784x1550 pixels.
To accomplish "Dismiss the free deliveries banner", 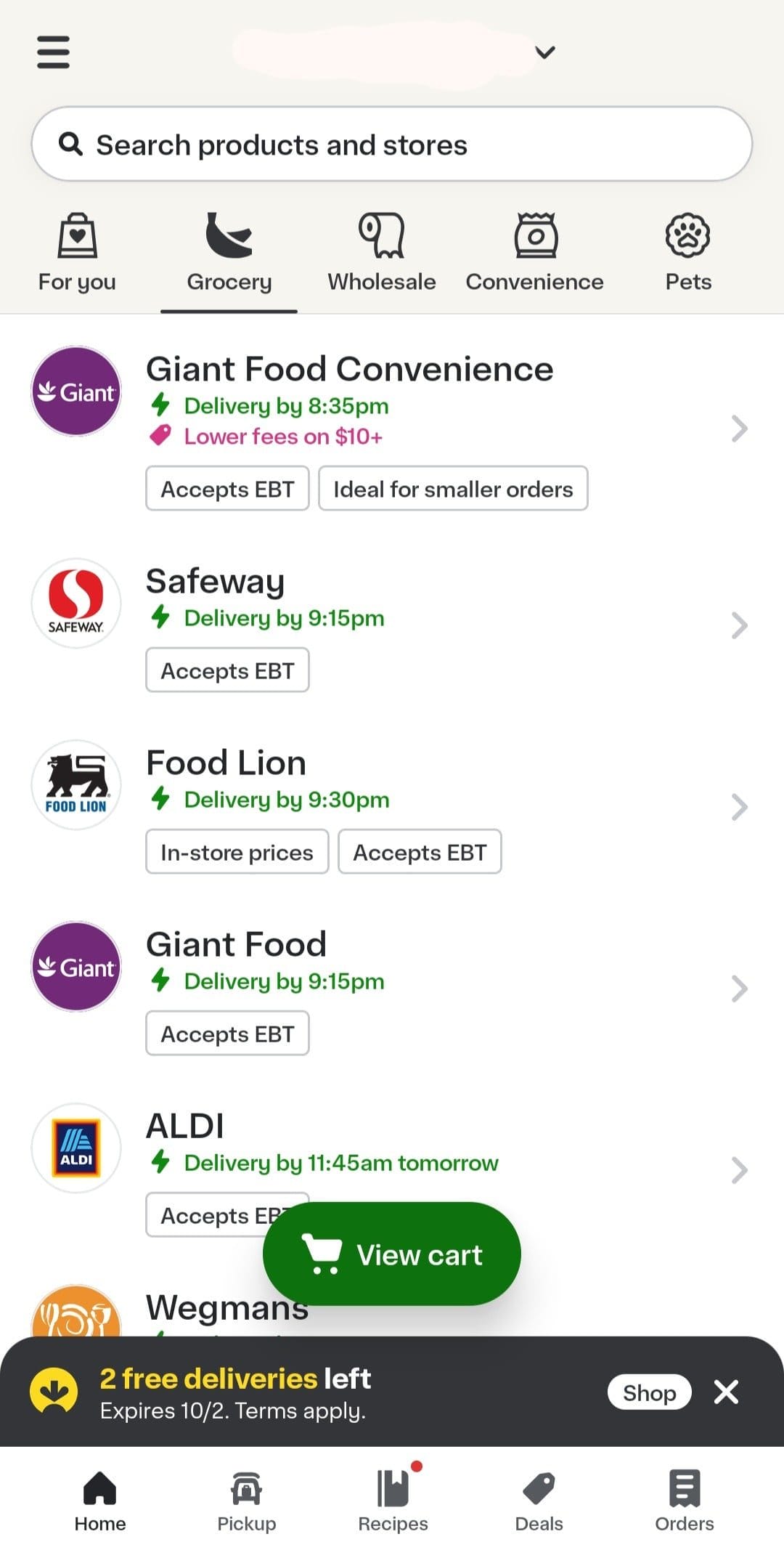I will tap(726, 1392).
